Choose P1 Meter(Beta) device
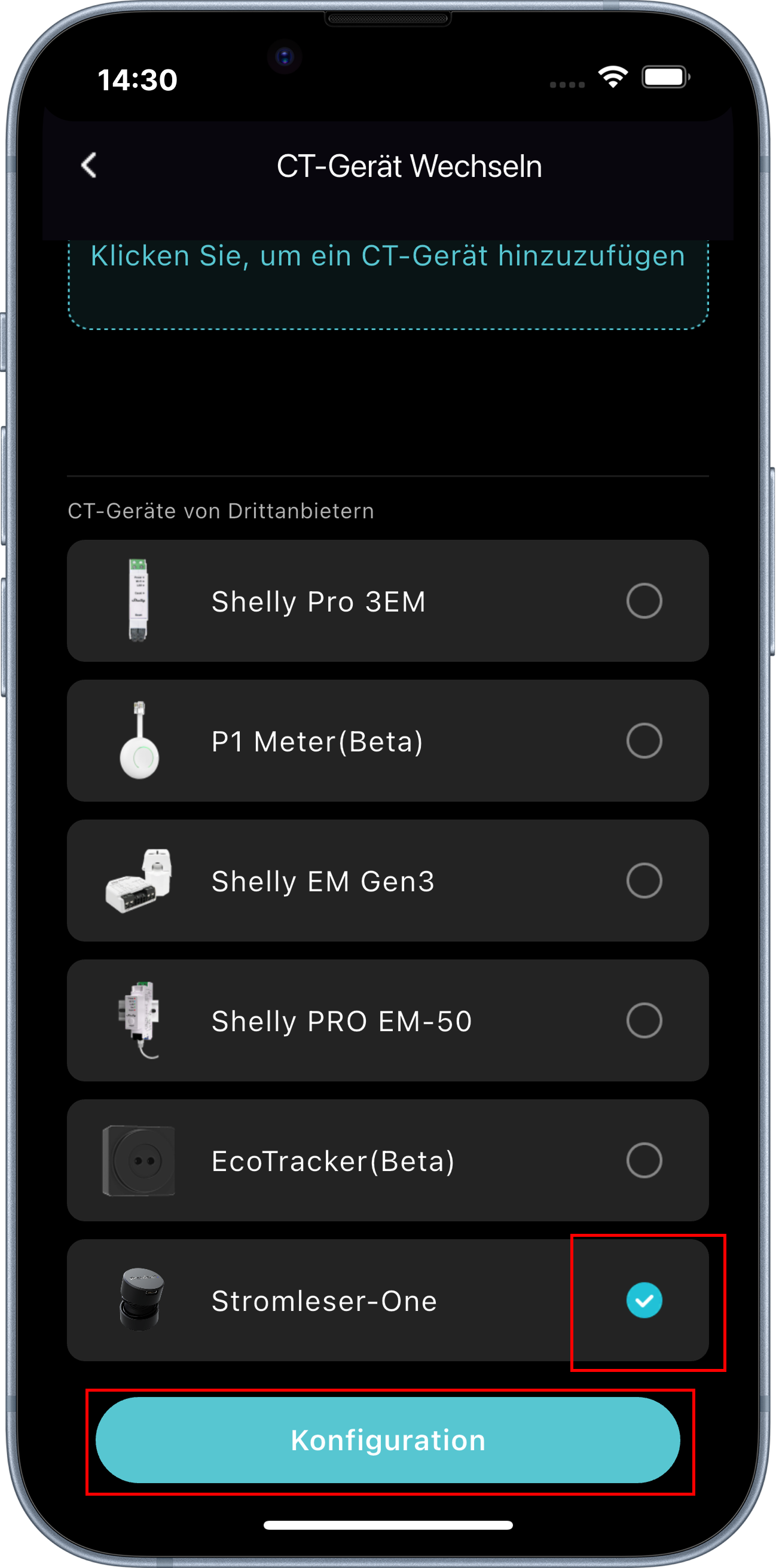Image resolution: width=776 pixels, height=1568 pixels. coord(644,741)
